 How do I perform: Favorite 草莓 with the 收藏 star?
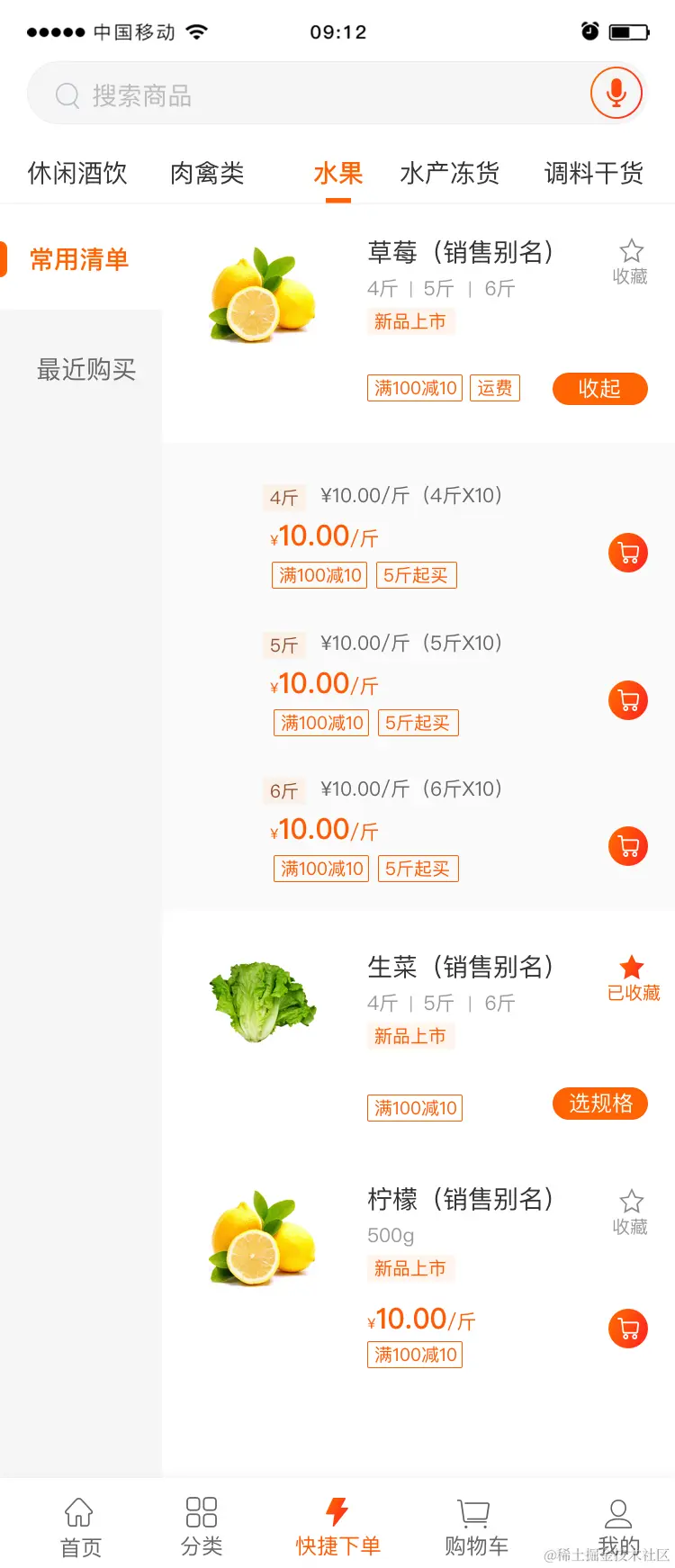click(x=631, y=262)
